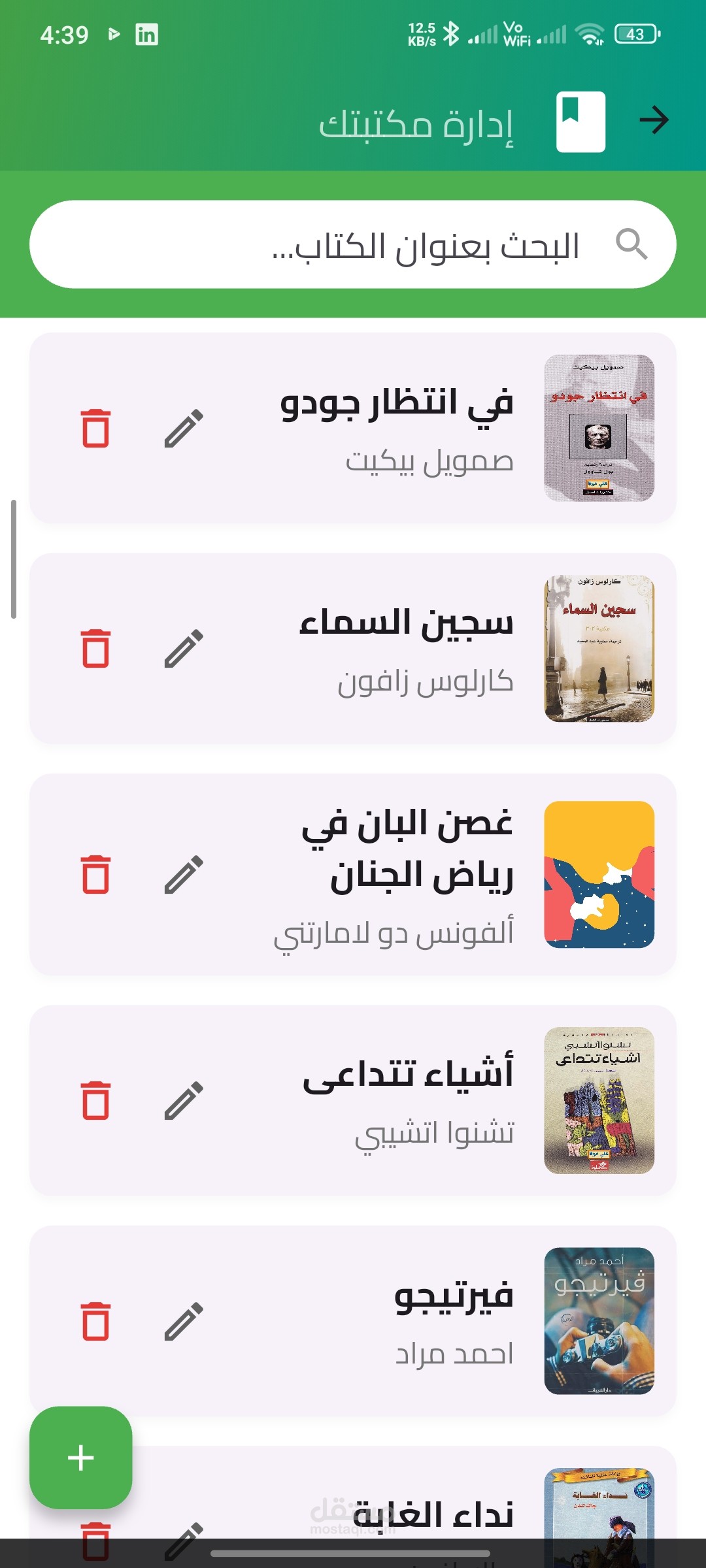This screenshot has height=1568, width=706.
Task: Edit the book فيرتيجو
Action: (x=184, y=1321)
